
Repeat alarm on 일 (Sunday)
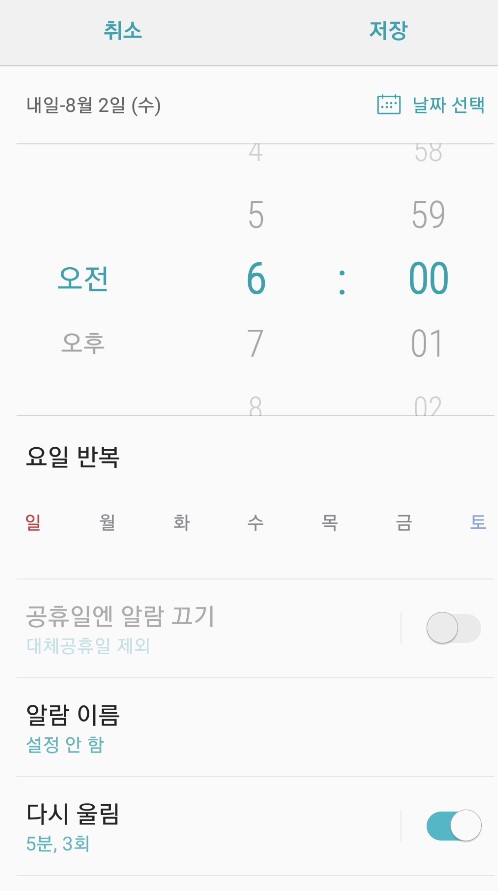click(x=33, y=522)
